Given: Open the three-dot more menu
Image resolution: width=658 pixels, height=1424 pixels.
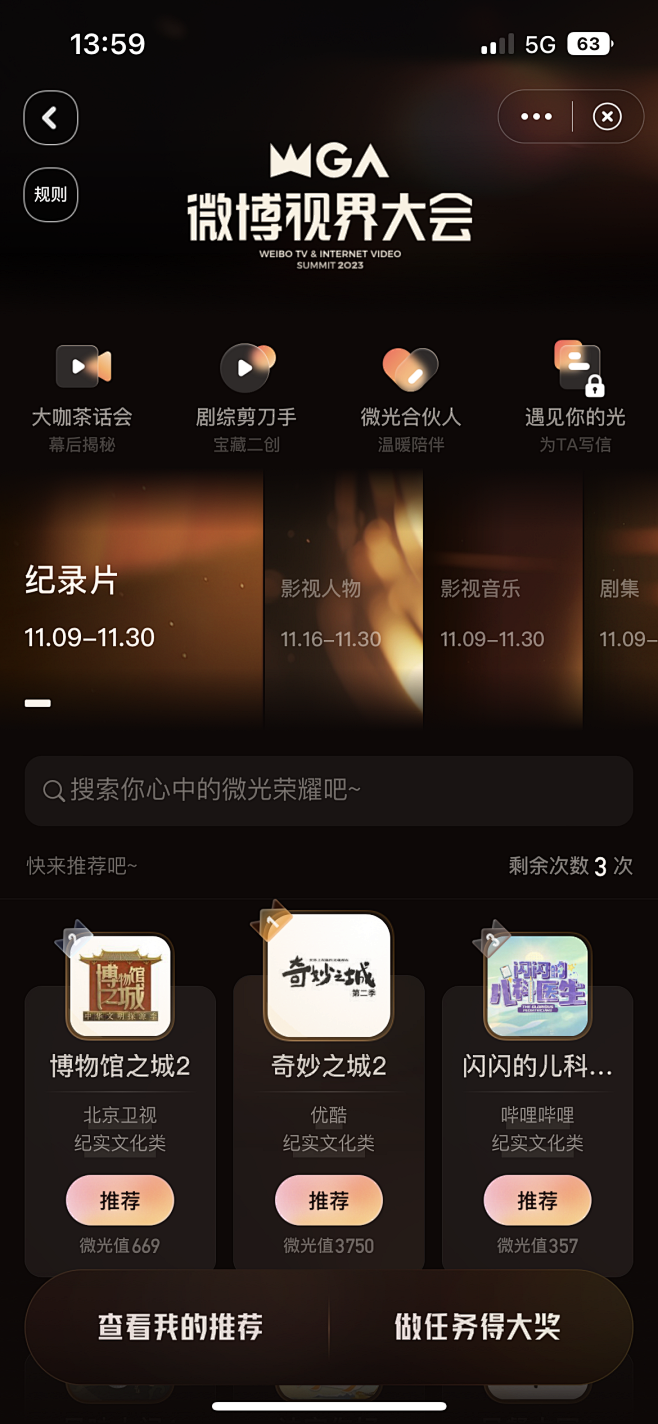Looking at the screenshot, I should pos(536,117).
